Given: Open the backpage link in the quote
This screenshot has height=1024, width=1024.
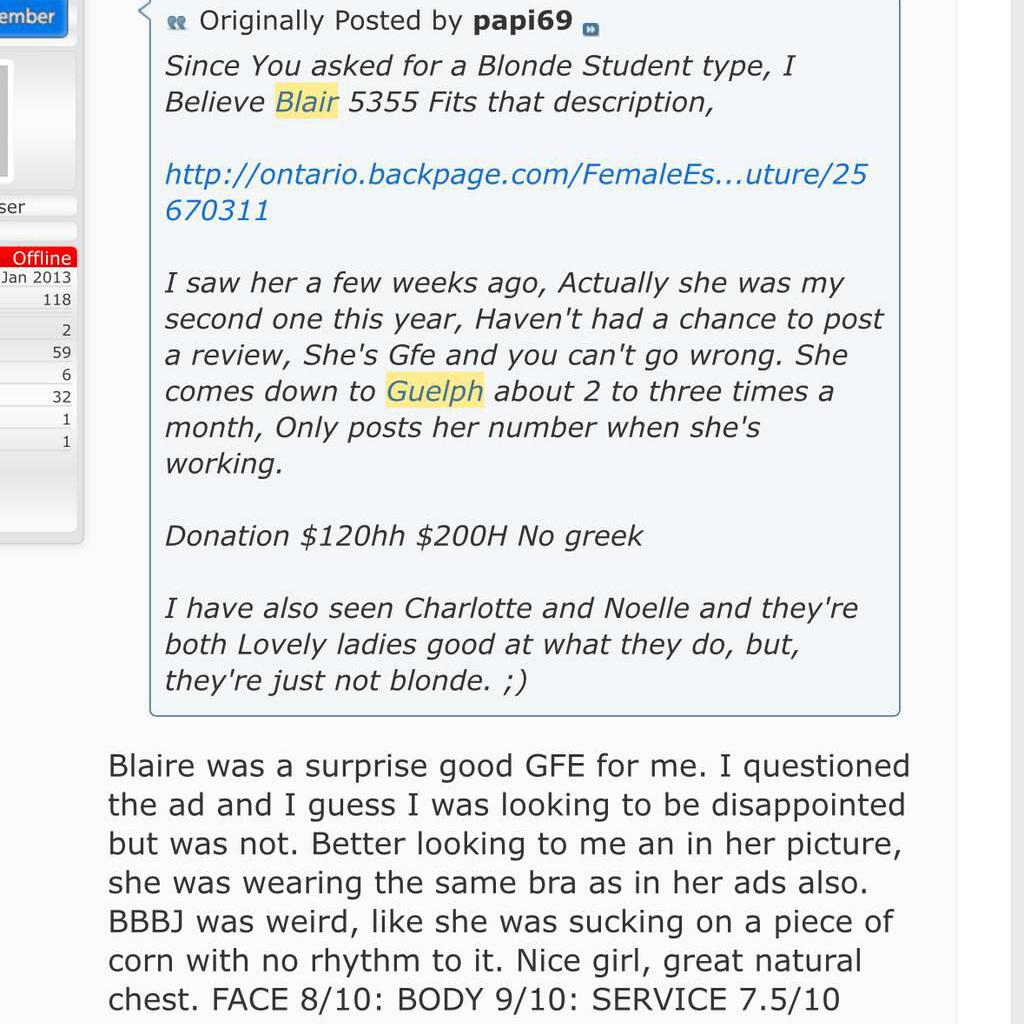Looking at the screenshot, I should 515,176.
